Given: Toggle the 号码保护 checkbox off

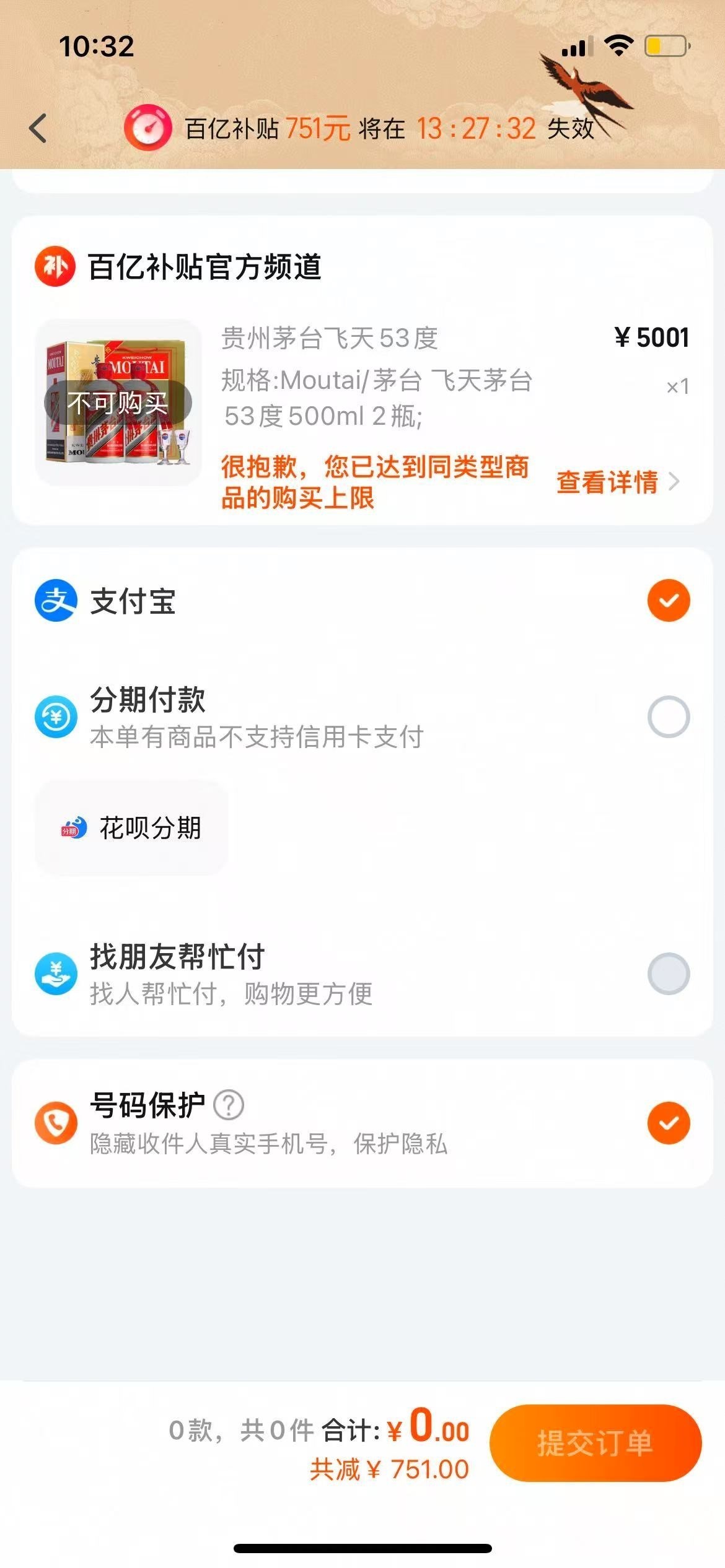Looking at the screenshot, I should pyautogui.click(x=669, y=1123).
